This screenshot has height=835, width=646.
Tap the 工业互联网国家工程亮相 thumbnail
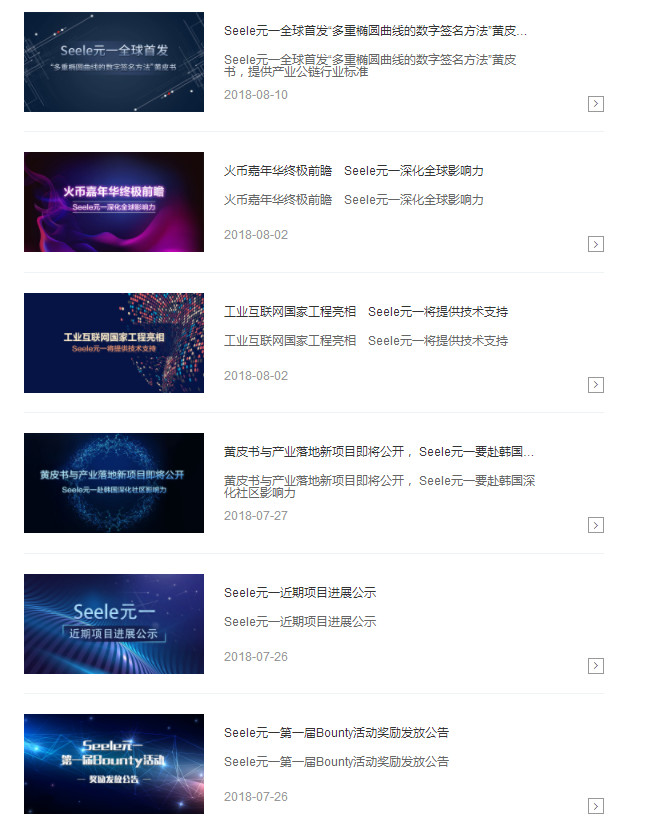[x=114, y=343]
